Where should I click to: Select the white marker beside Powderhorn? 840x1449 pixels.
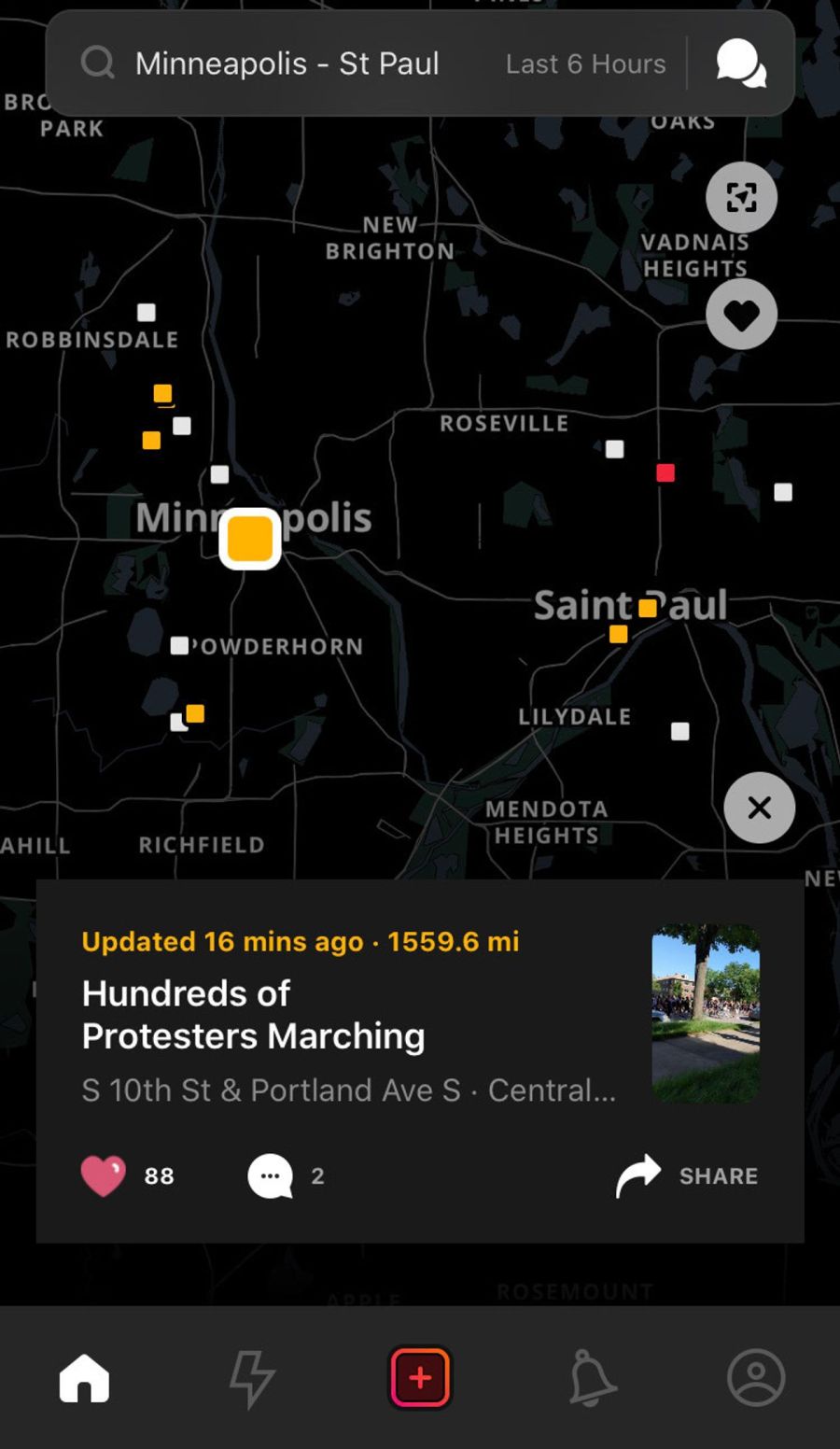tap(179, 645)
